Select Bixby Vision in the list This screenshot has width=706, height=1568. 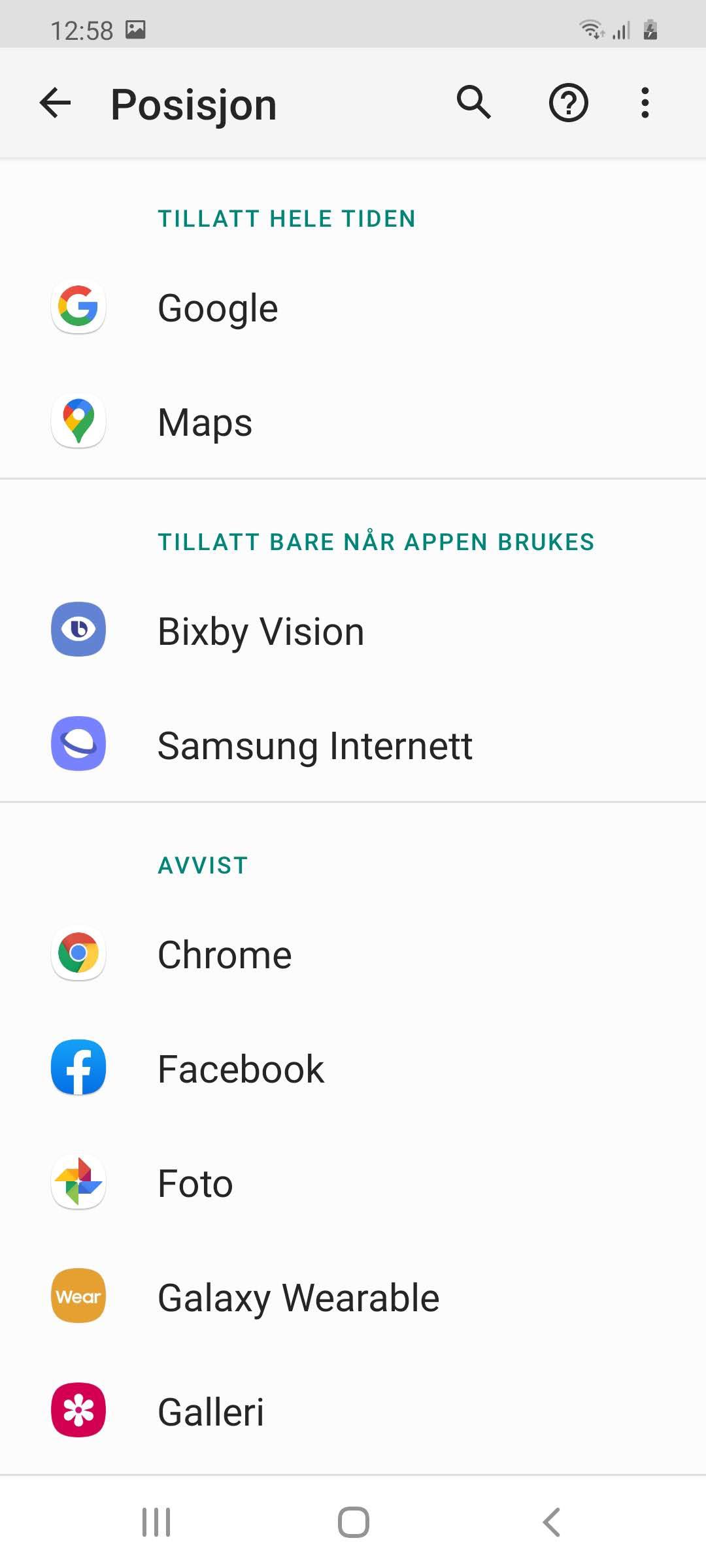[x=353, y=631]
